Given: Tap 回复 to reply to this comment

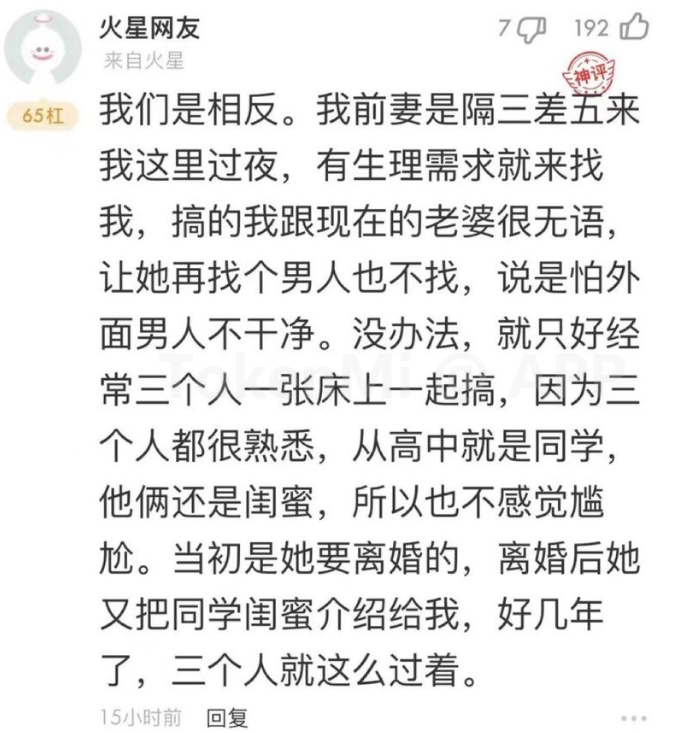Looking at the screenshot, I should [x=227, y=716].
